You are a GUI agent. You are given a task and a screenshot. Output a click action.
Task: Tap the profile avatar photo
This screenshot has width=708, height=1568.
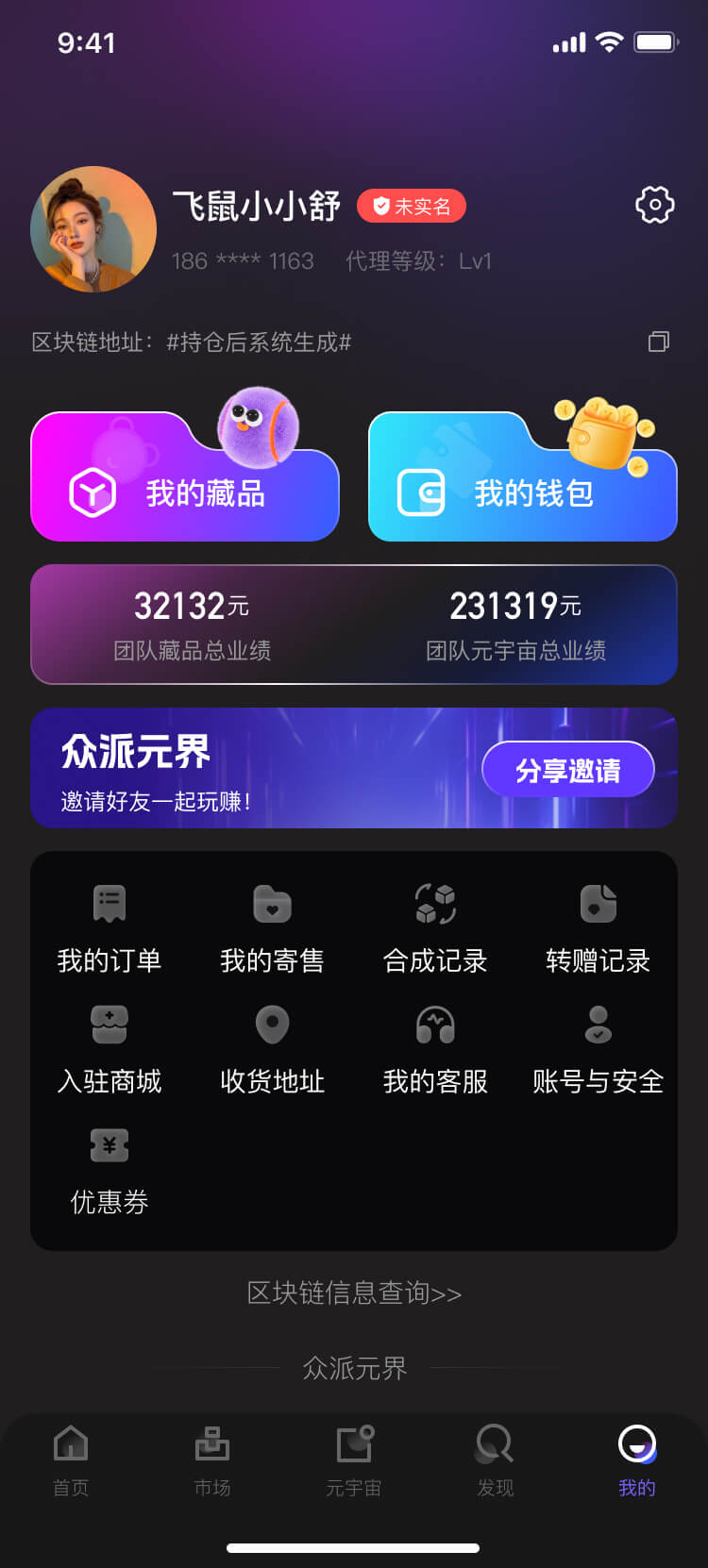93,229
